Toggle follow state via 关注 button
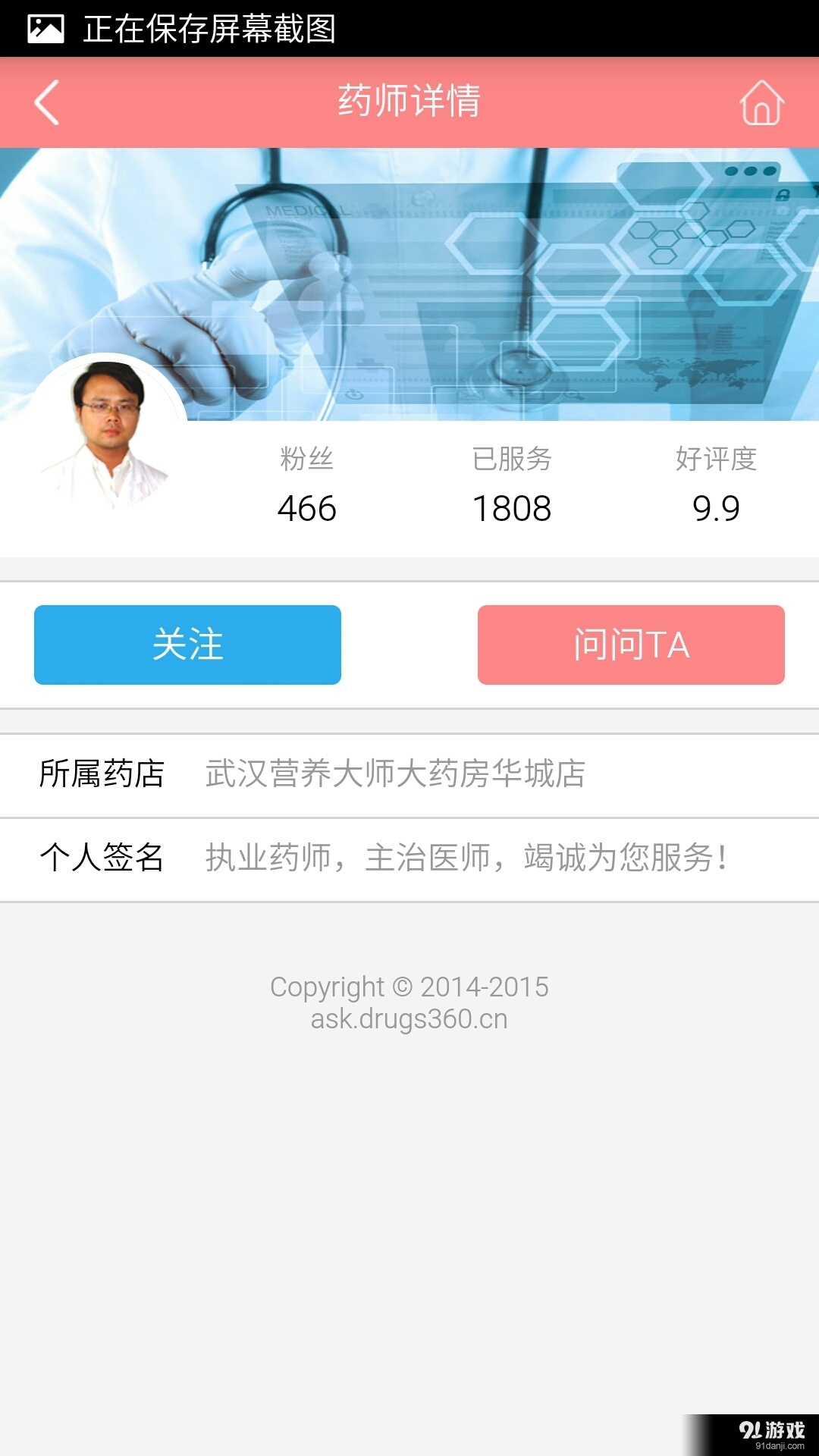This screenshot has width=819, height=1456. [186, 645]
